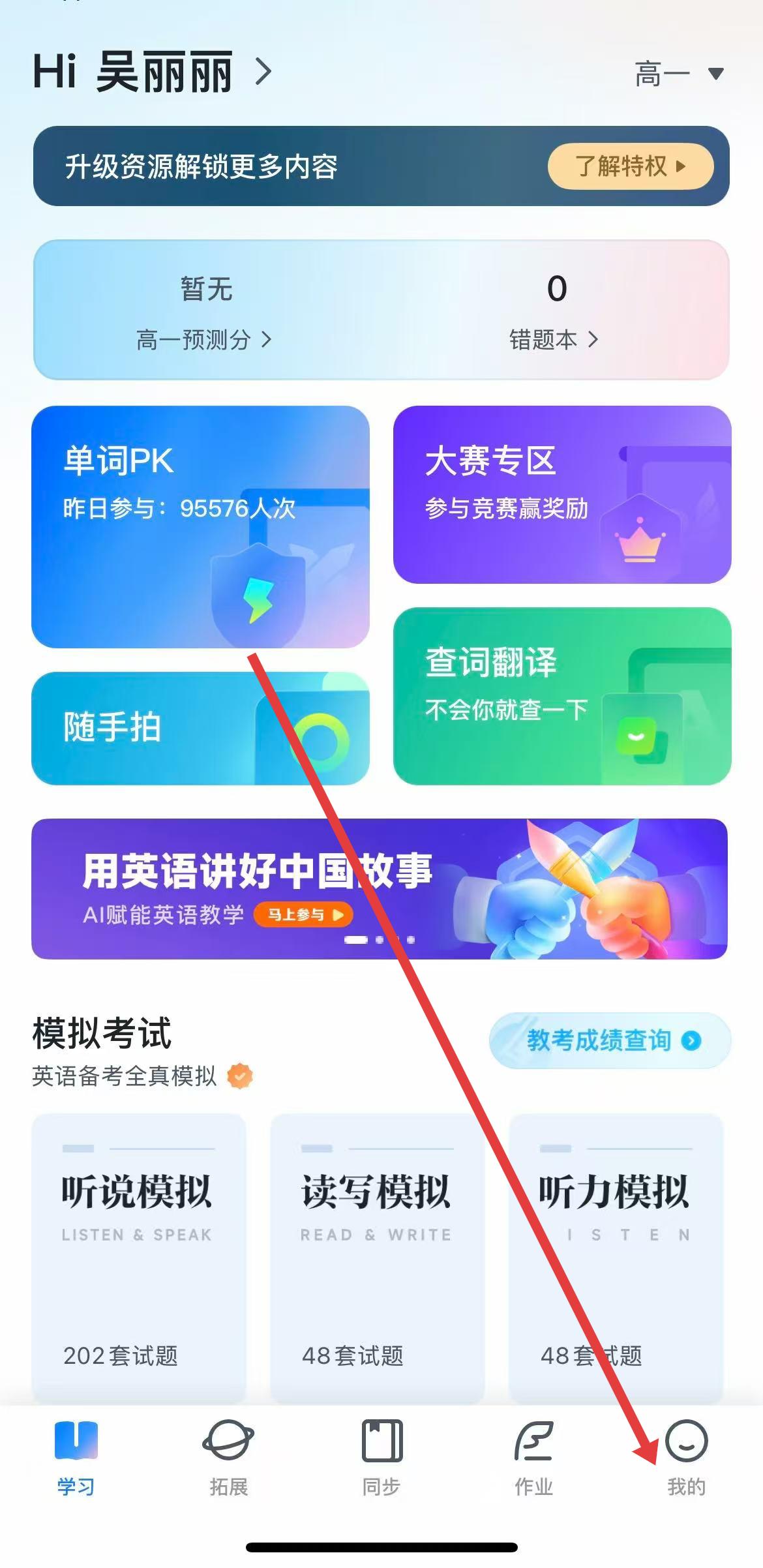Open the 查词翻译 card

point(561,695)
